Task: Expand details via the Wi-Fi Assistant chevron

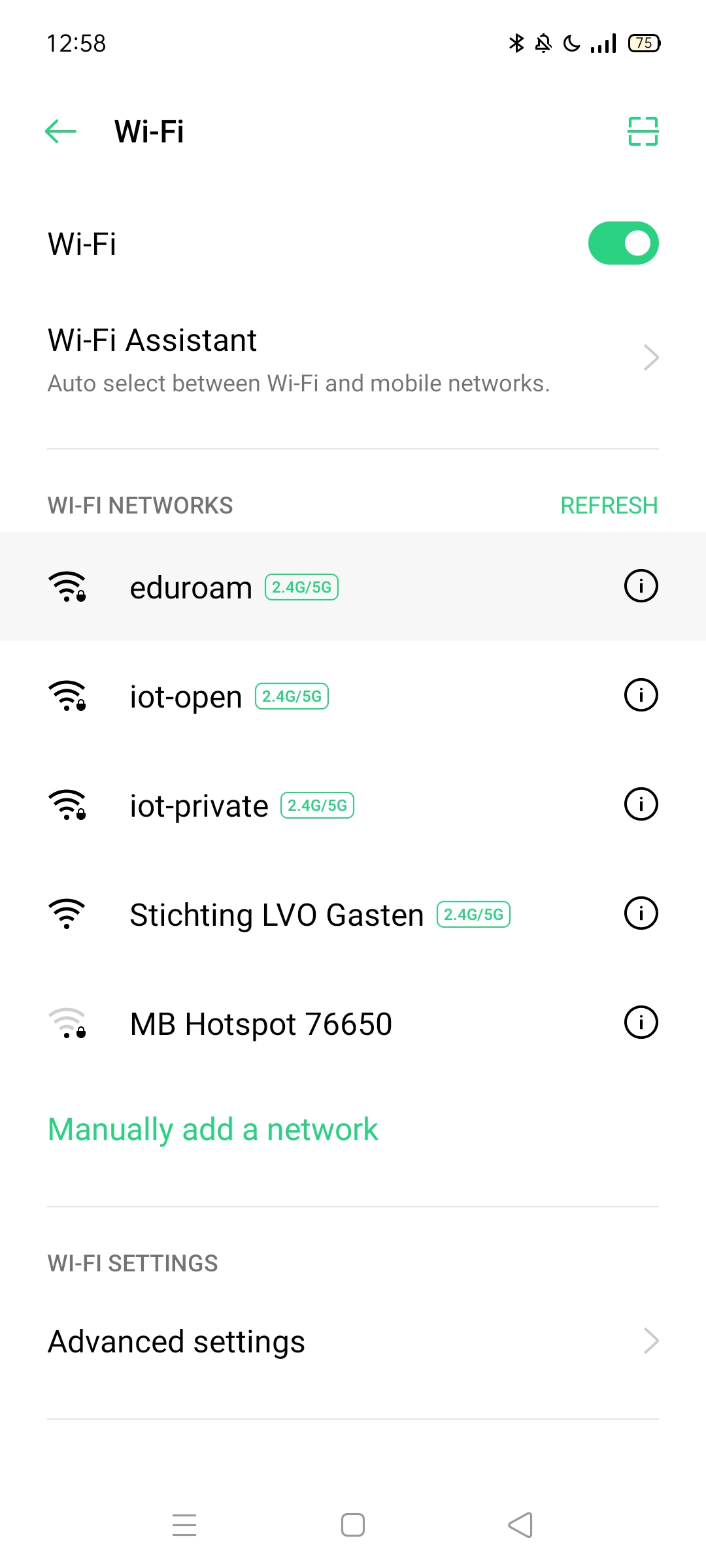Action: (649, 358)
